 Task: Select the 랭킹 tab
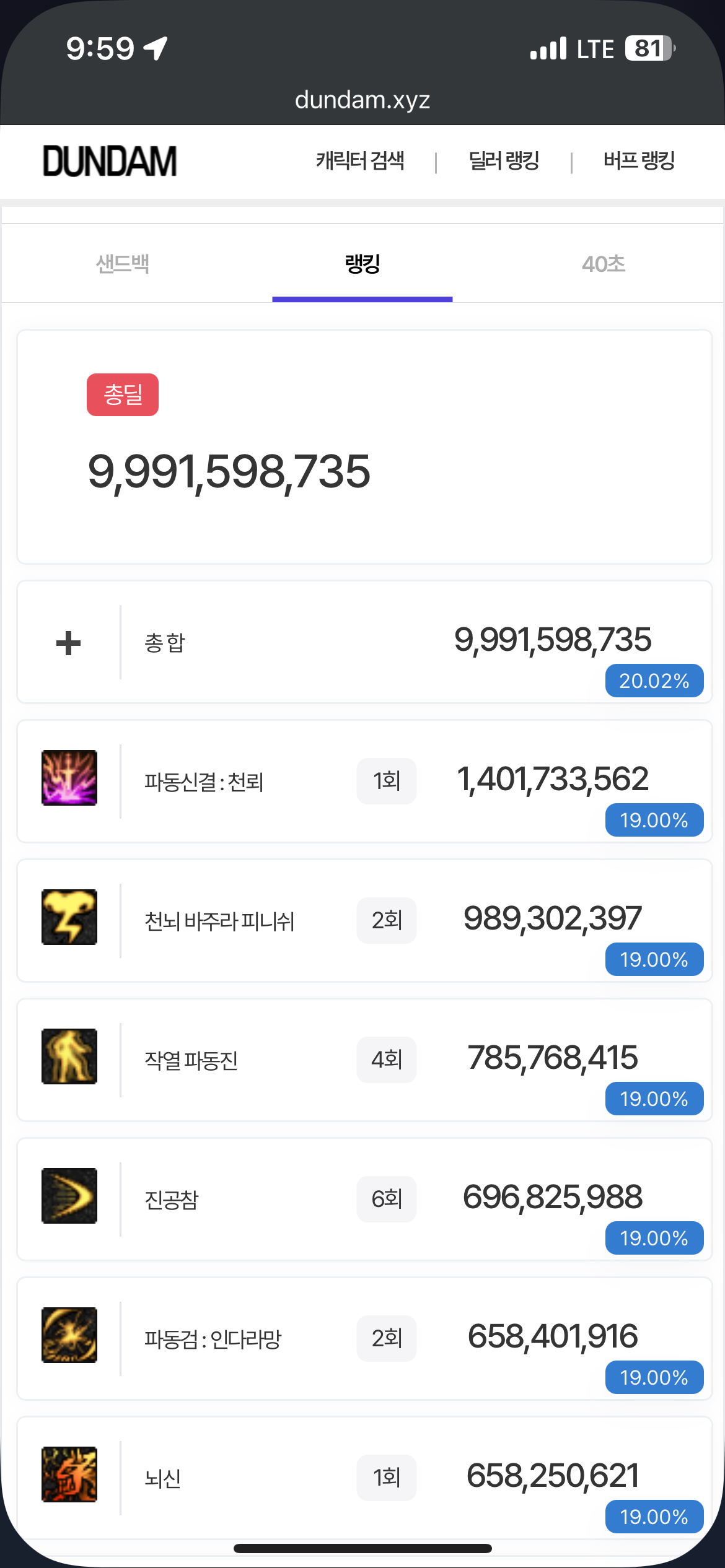tap(362, 264)
